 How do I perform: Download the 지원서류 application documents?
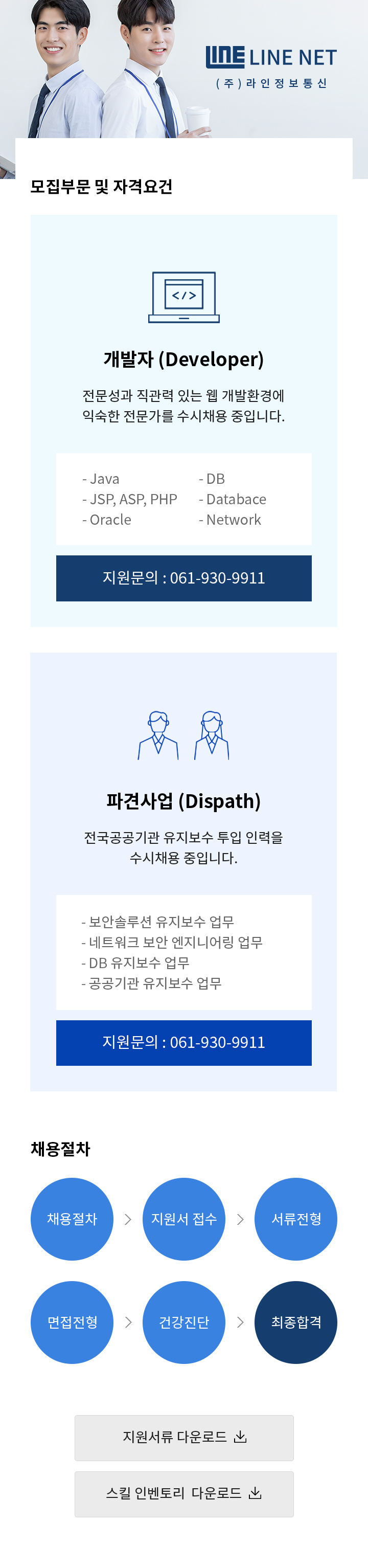pyautogui.click(x=183, y=1437)
